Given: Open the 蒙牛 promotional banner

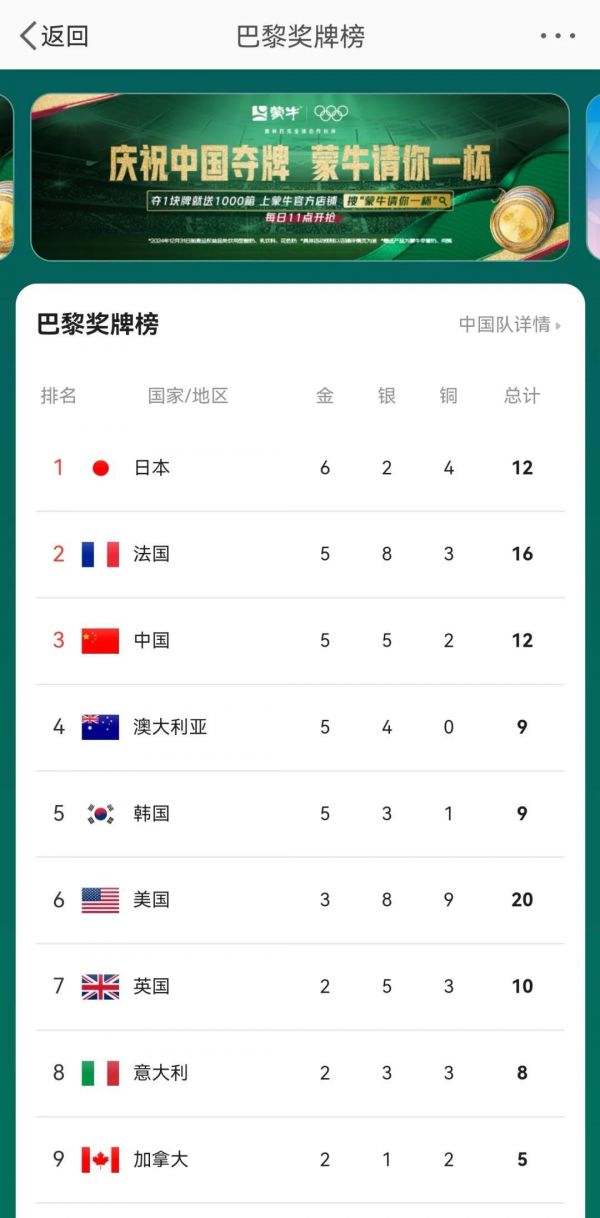Looking at the screenshot, I should click(300, 177).
